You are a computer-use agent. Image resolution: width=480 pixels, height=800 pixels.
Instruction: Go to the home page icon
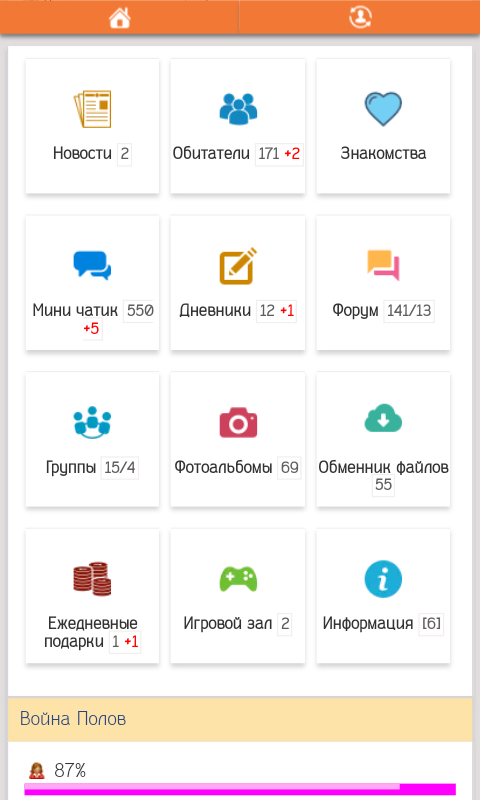click(120, 17)
